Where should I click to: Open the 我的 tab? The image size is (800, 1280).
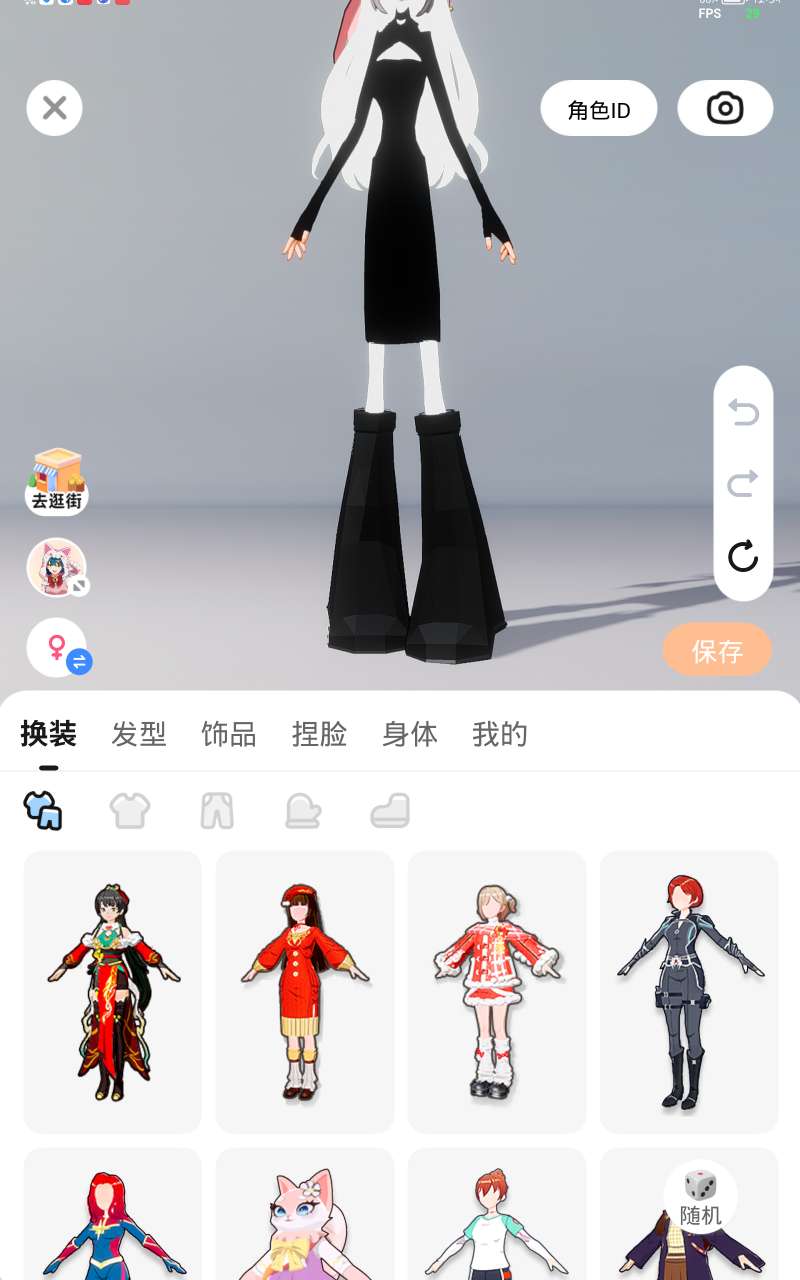(500, 734)
